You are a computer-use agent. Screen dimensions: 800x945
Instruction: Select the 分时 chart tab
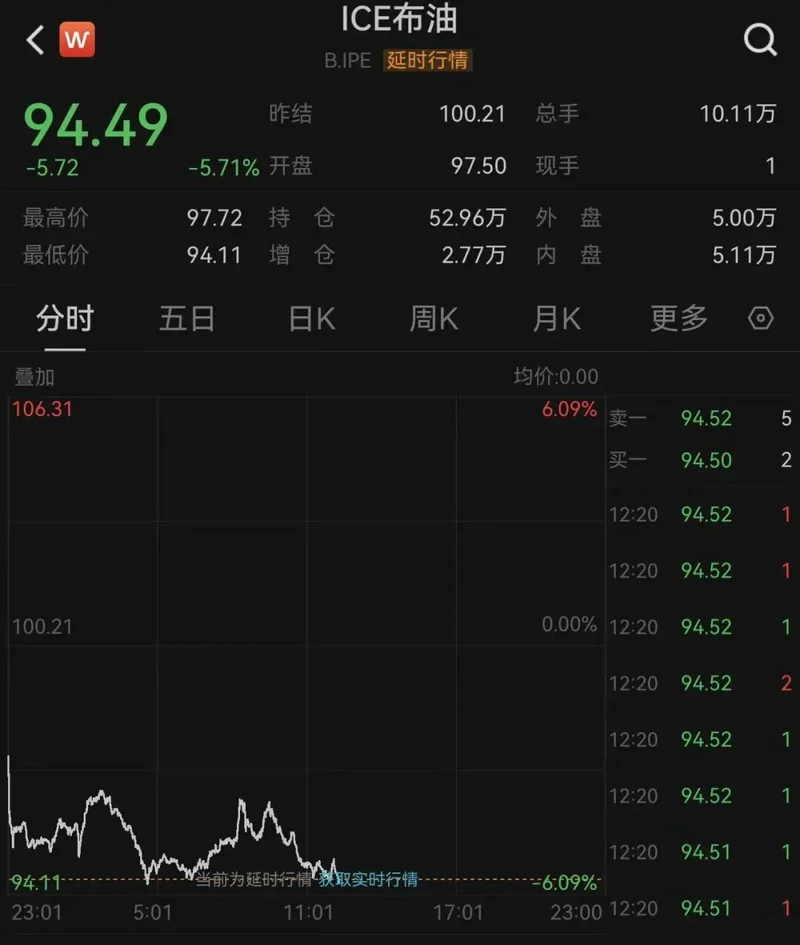(65, 318)
